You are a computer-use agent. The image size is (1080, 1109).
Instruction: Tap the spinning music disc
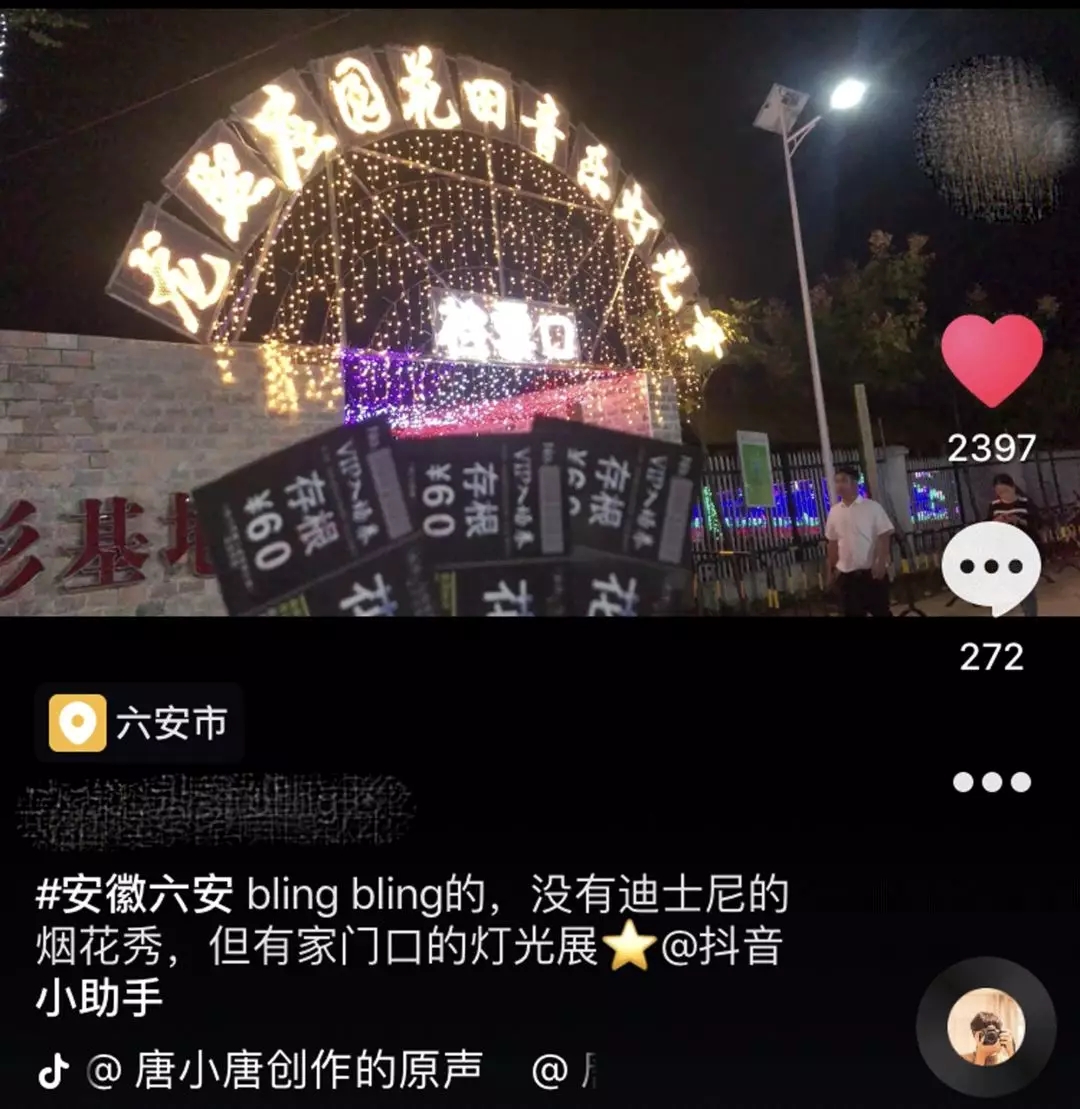[986, 1027]
